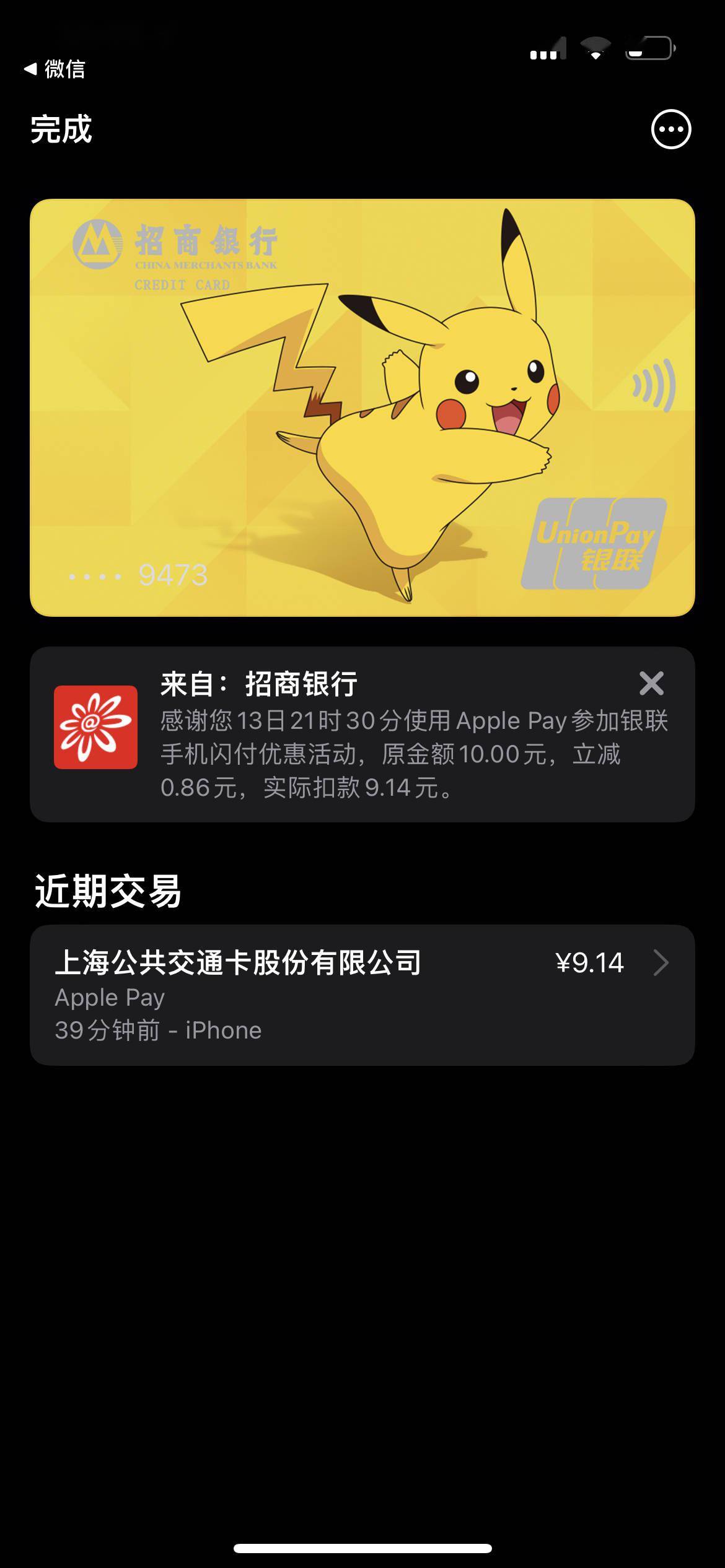Dismiss the 招商银行 notification with the X
Image resolution: width=725 pixels, height=1568 pixels.
pyautogui.click(x=651, y=684)
